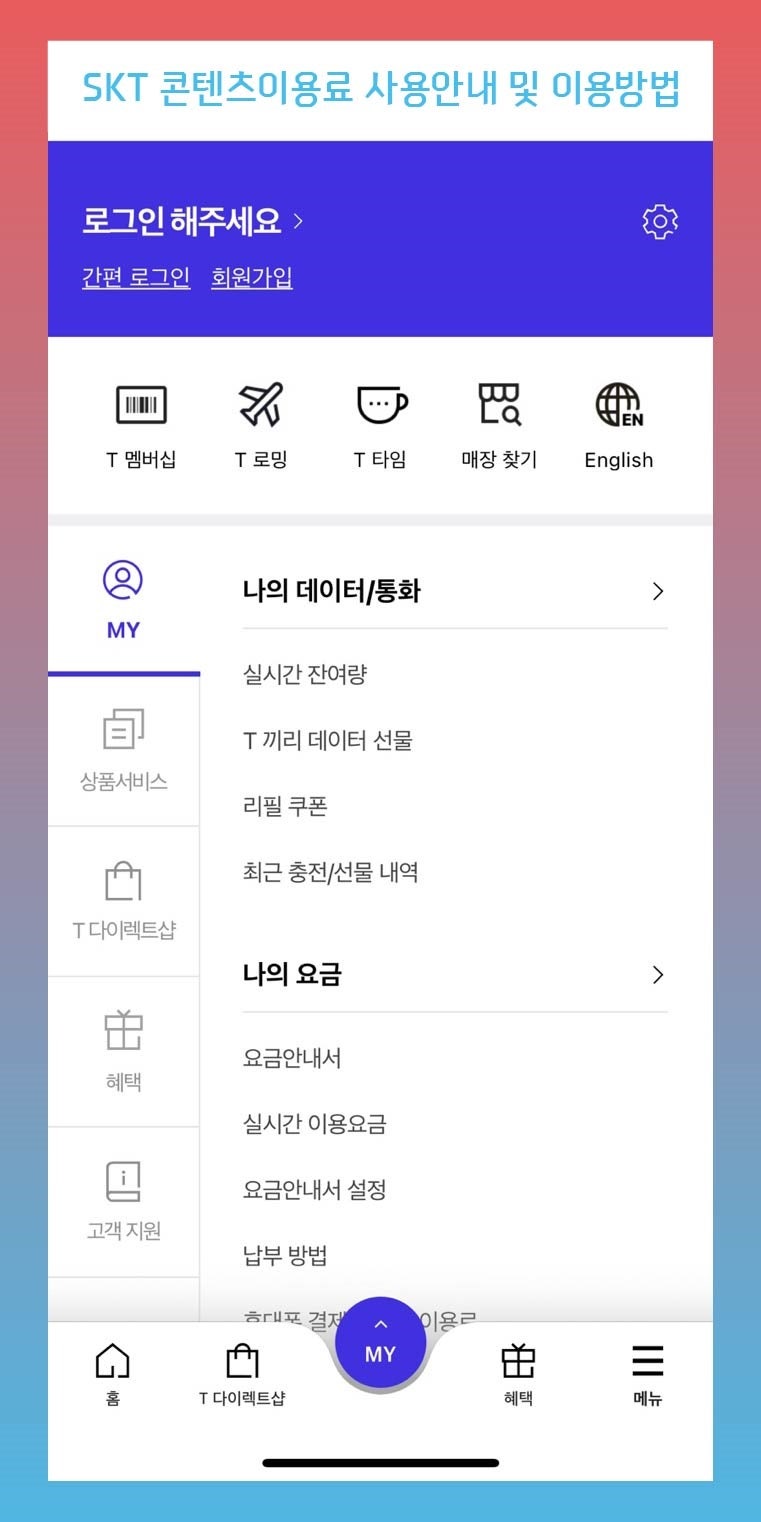Open 요금안내서
This screenshot has height=1522, width=761.
(x=292, y=1057)
